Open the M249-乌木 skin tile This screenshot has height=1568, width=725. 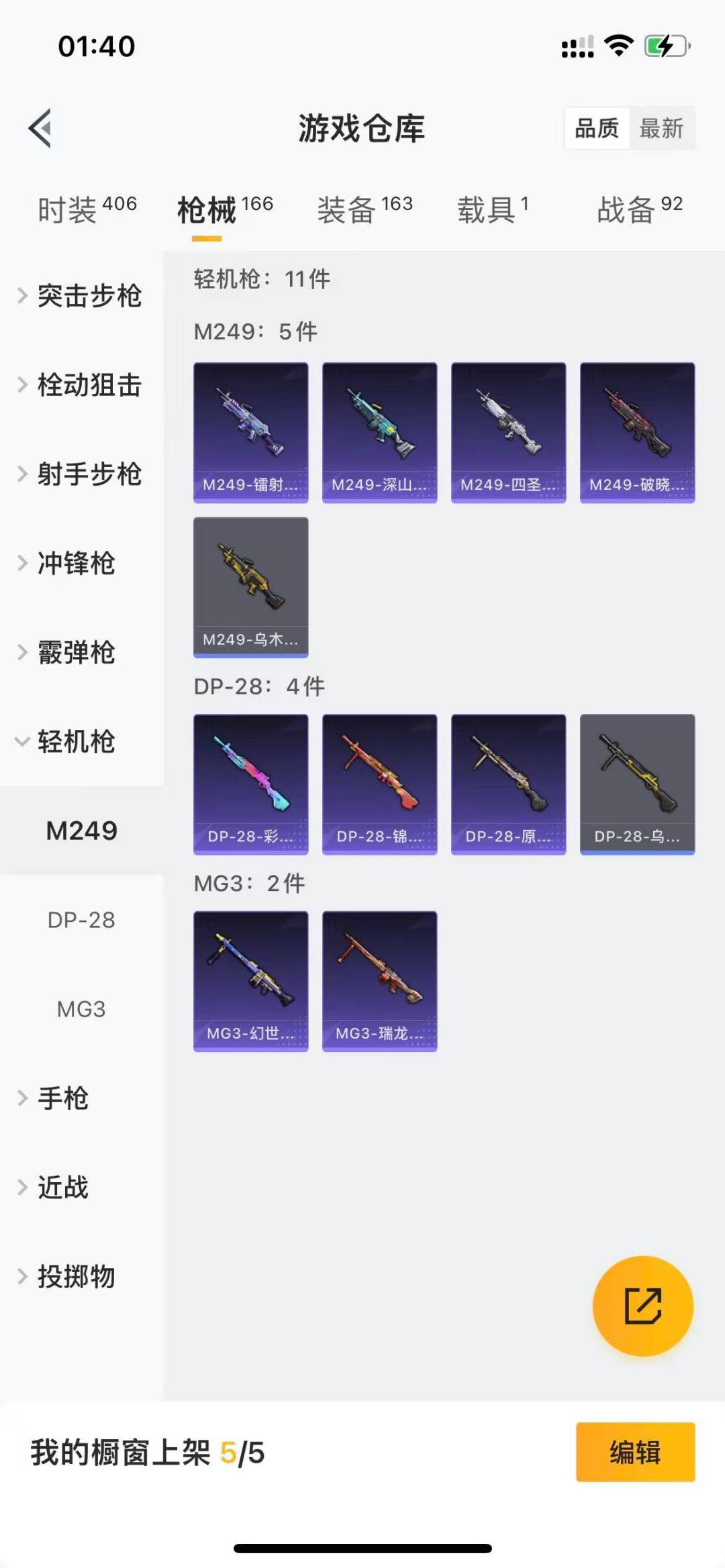[250, 587]
